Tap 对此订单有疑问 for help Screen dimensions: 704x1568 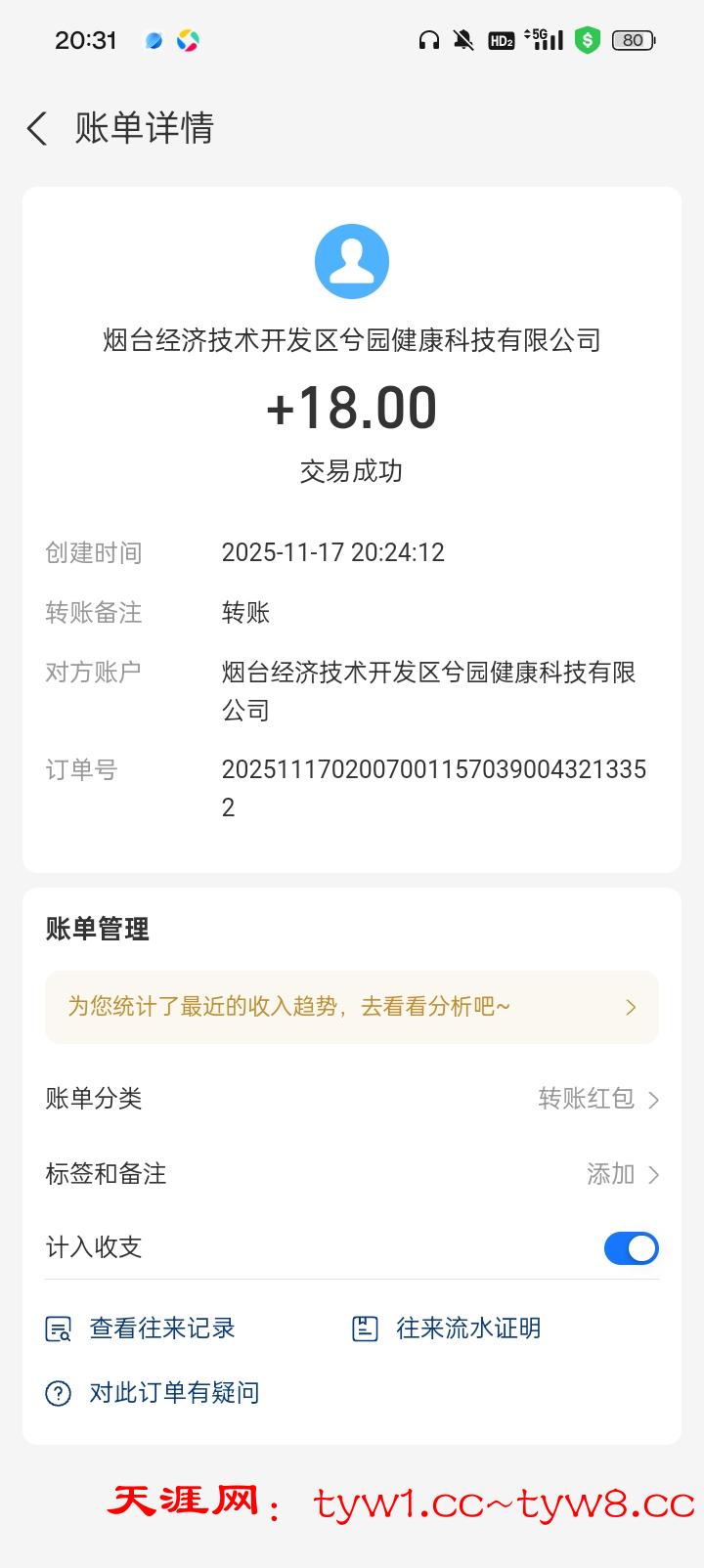click(x=154, y=1393)
